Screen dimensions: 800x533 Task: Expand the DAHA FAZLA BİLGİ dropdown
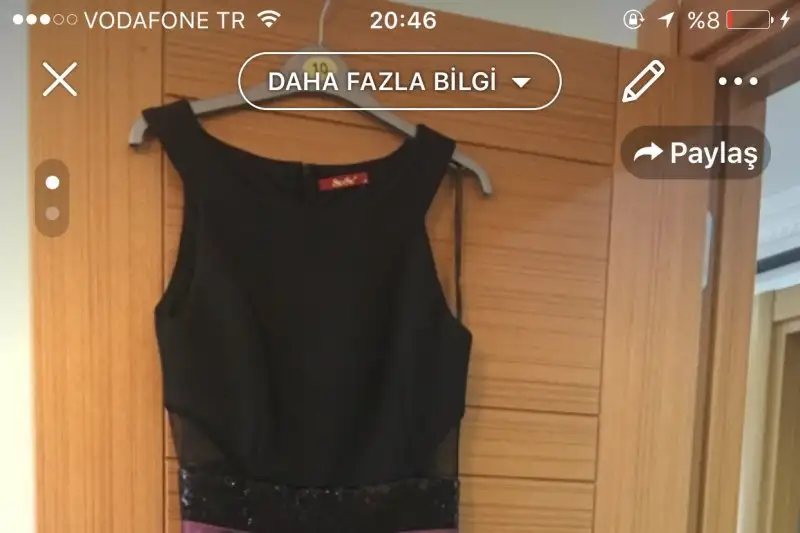pyautogui.click(x=400, y=81)
